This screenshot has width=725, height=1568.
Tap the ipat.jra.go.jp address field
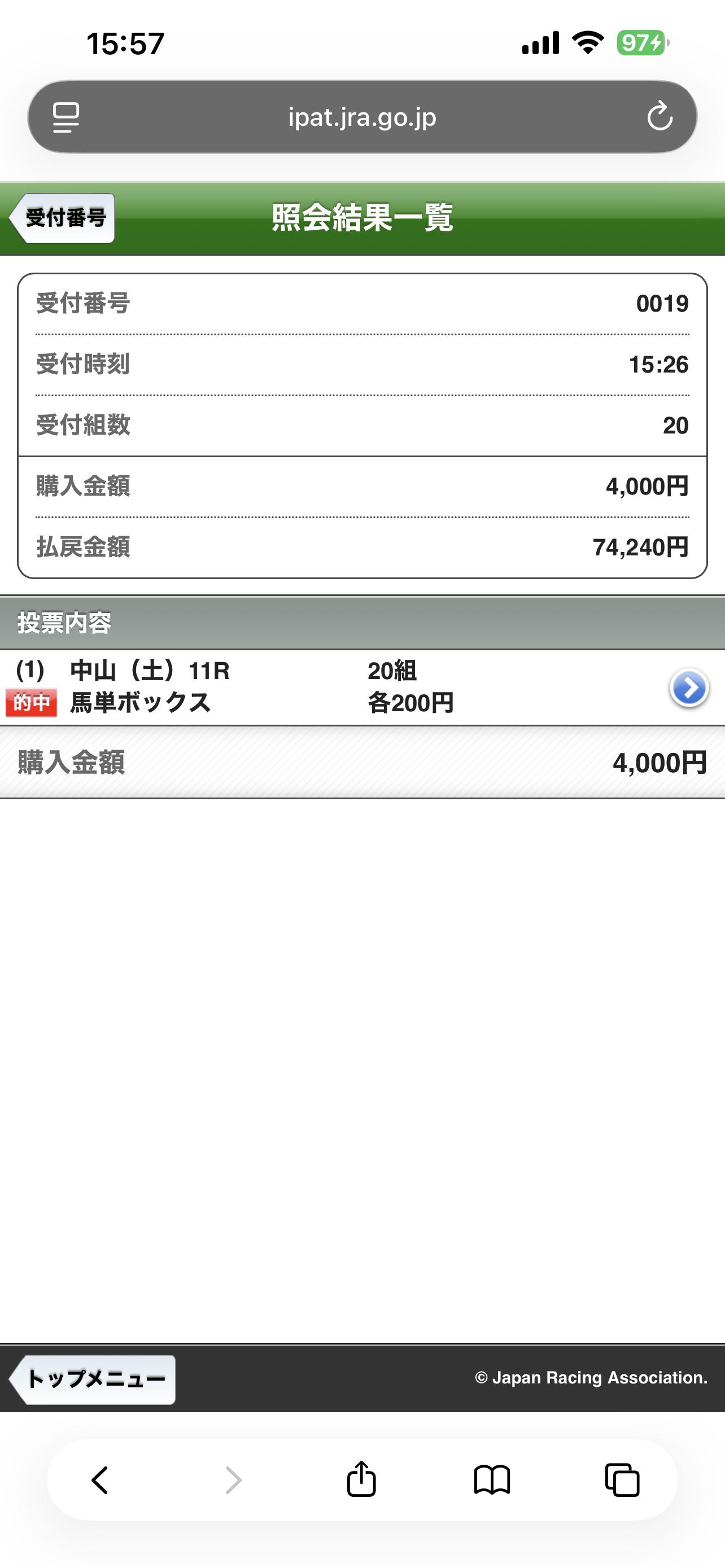(361, 116)
